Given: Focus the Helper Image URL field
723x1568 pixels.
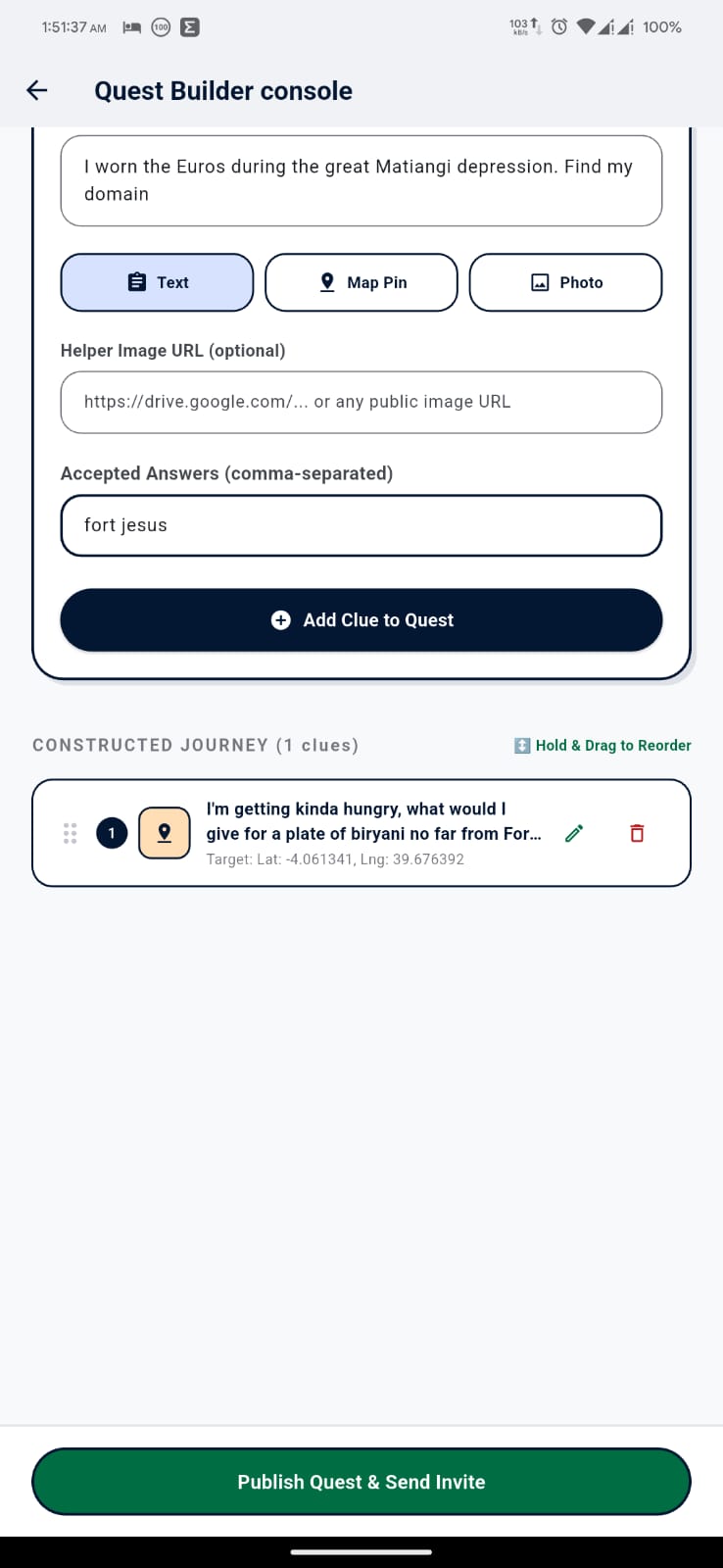Looking at the screenshot, I should point(361,402).
